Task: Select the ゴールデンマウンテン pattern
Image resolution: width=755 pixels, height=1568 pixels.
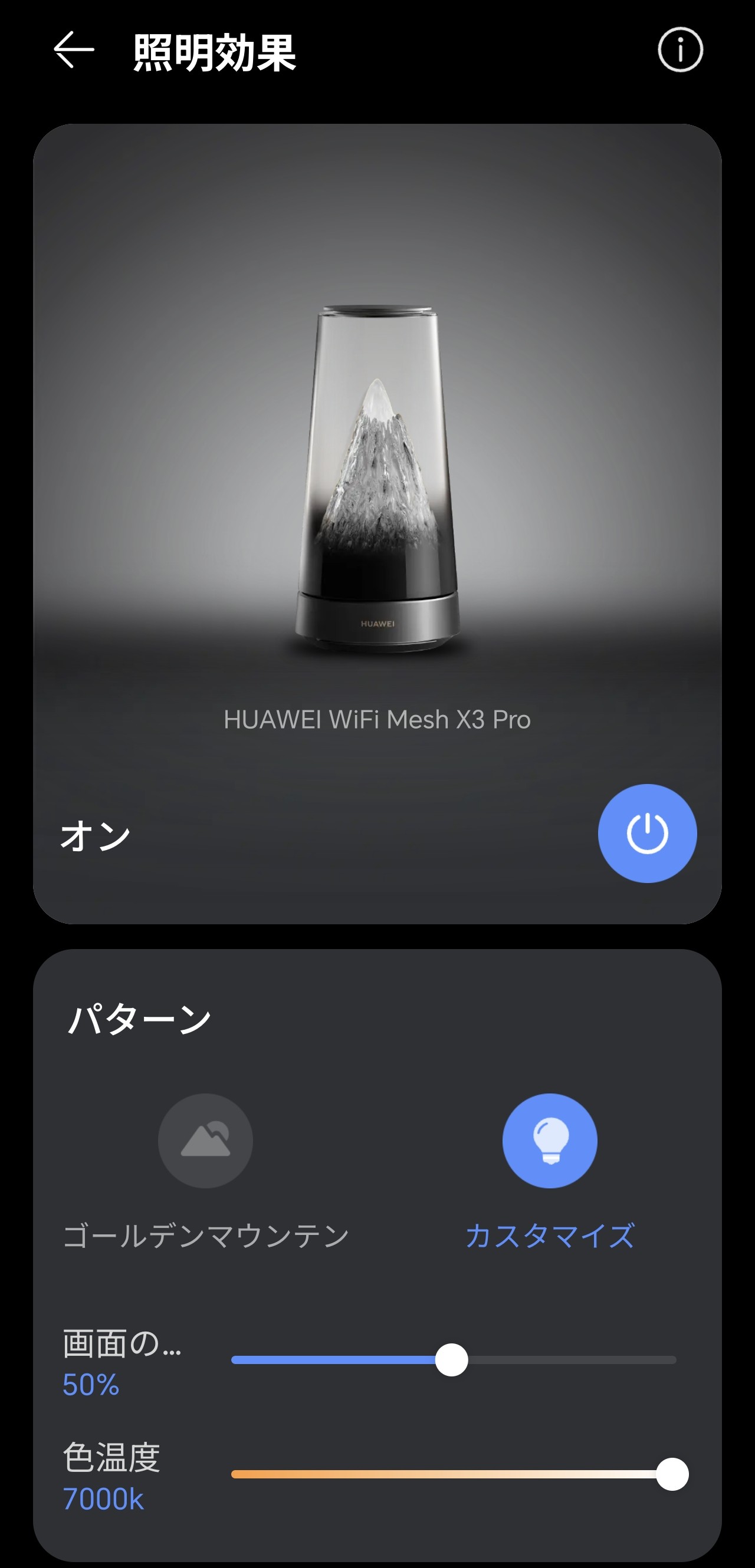Action: [x=206, y=1141]
